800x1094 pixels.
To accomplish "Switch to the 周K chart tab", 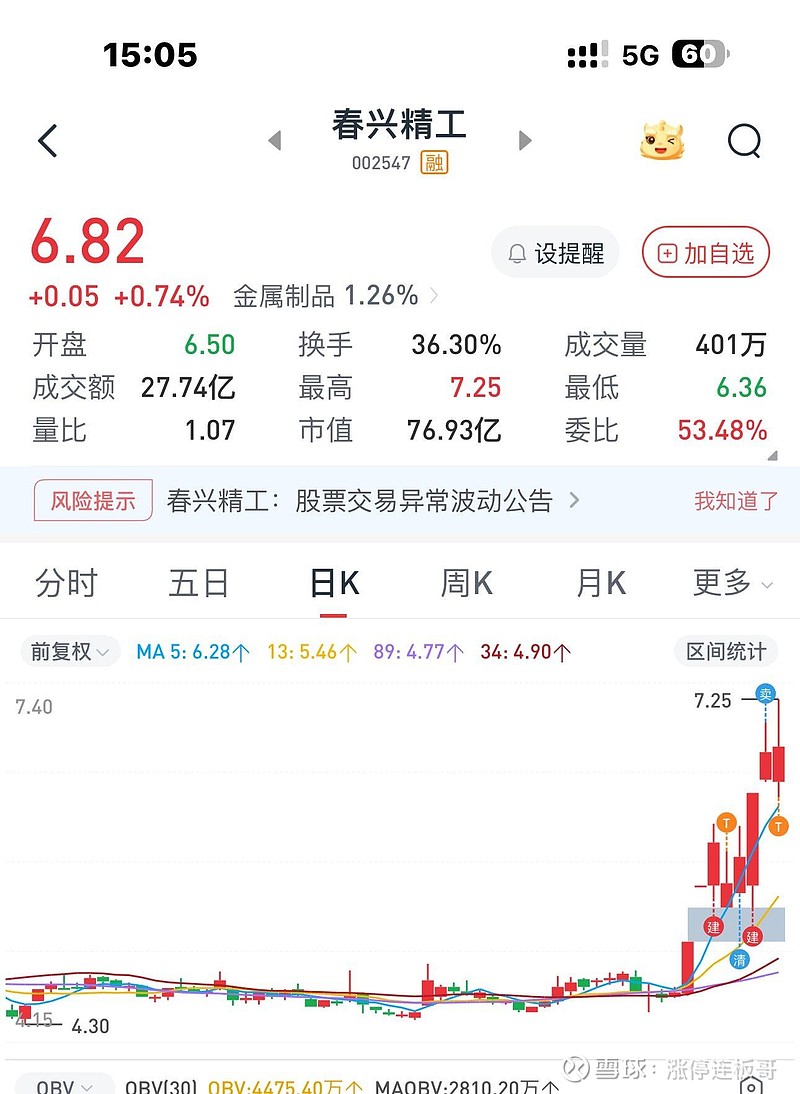I will [467, 583].
